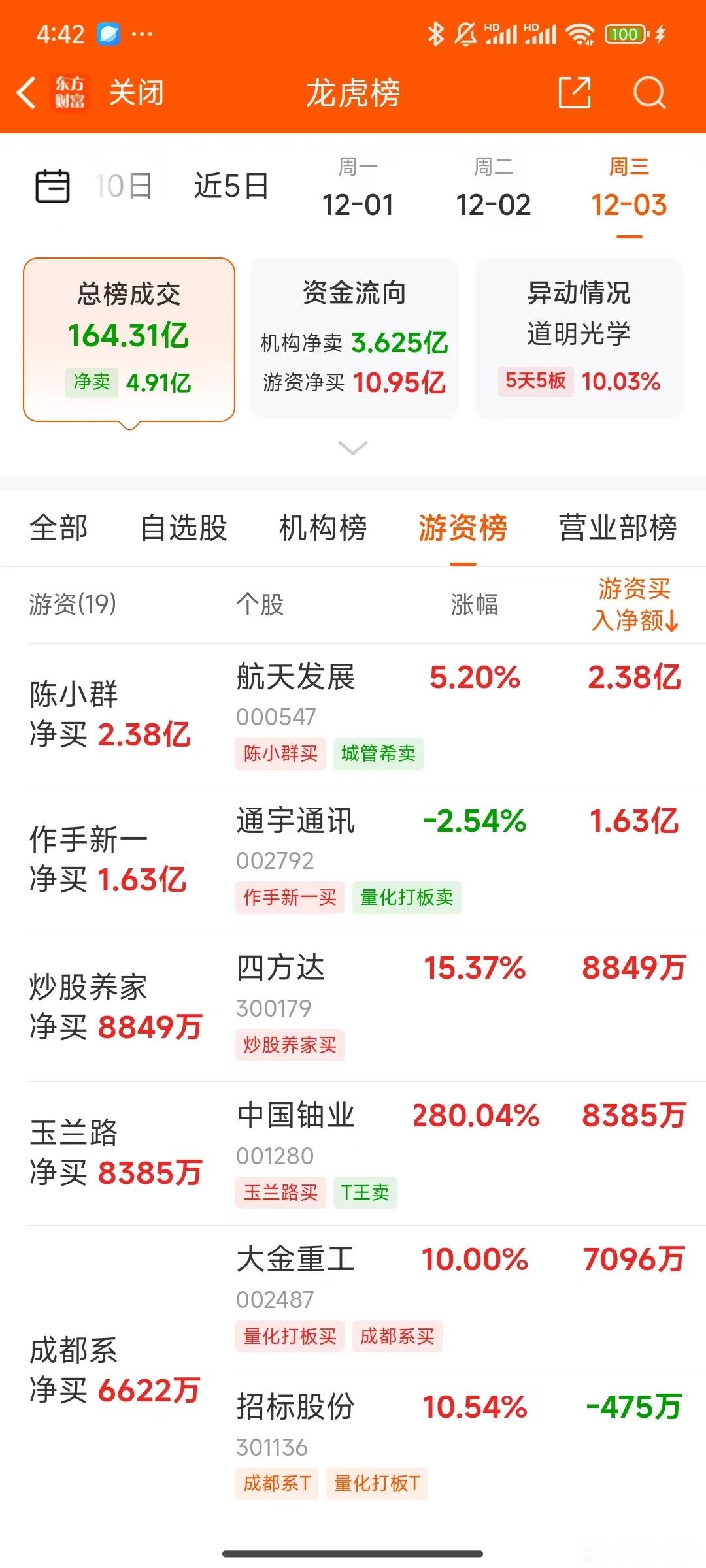The width and height of the screenshot is (706, 1568).
Task: Tap the back arrow to go back
Action: [27, 93]
